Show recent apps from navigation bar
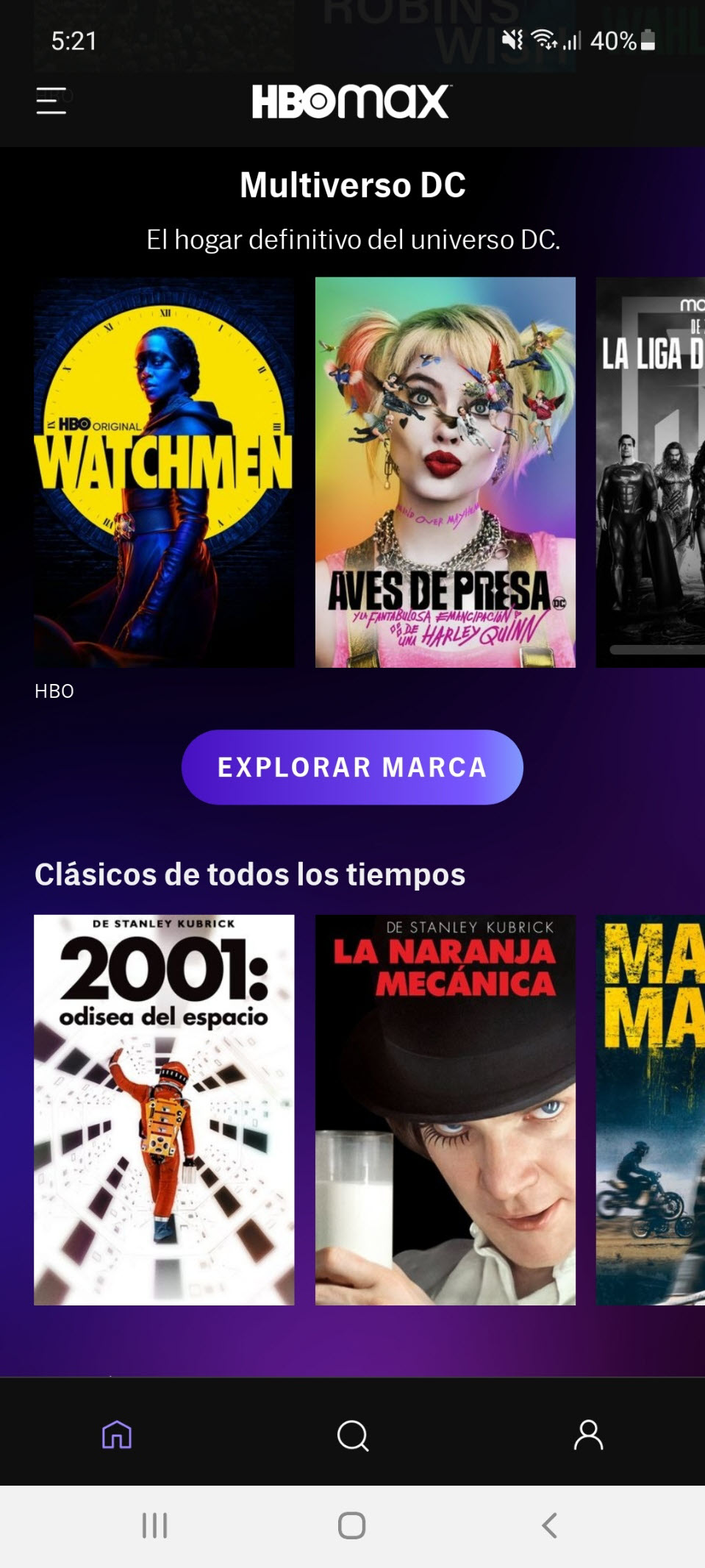Image resolution: width=705 pixels, height=1568 pixels. tap(154, 1525)
